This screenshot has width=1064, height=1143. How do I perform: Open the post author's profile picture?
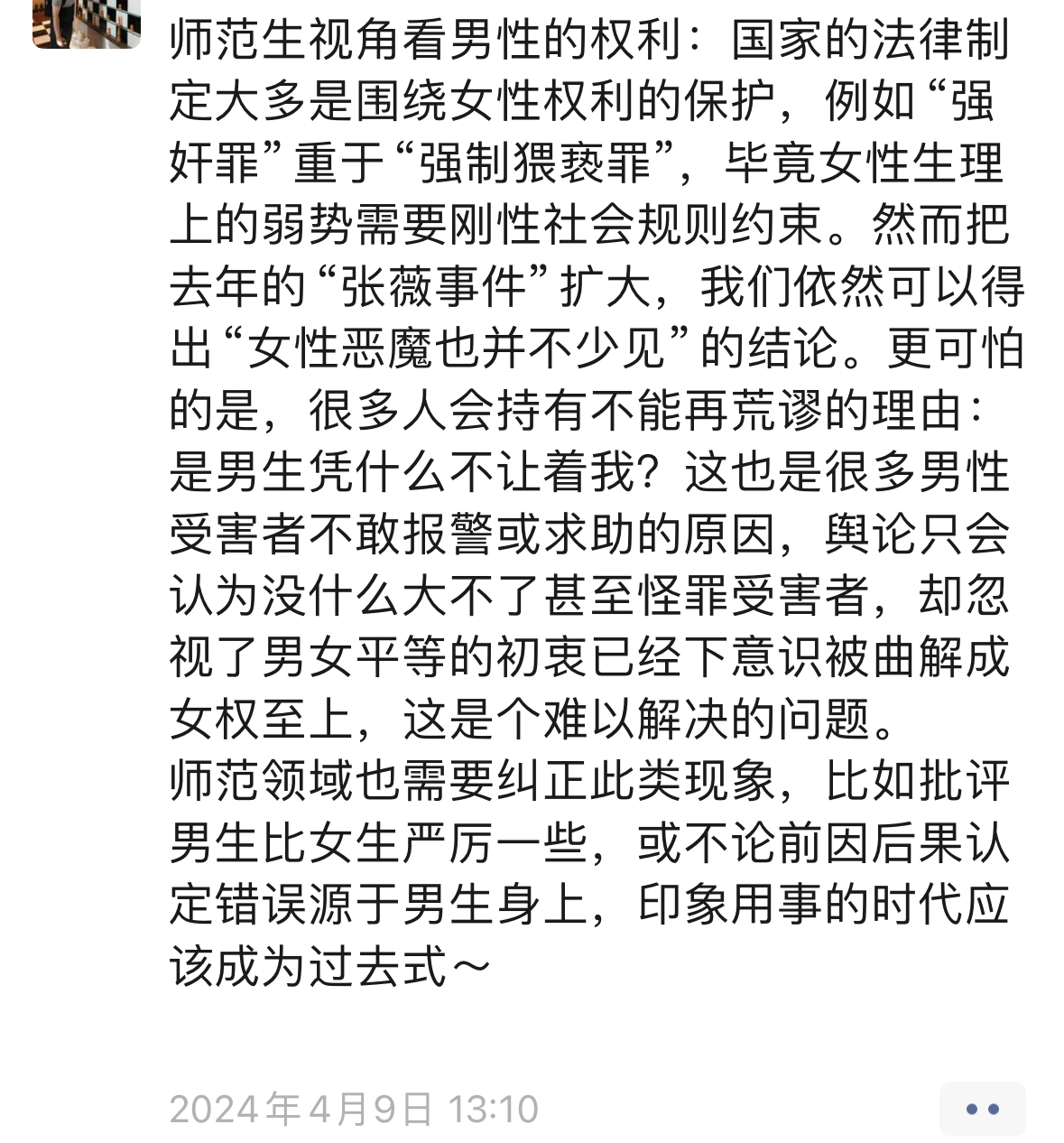87,22
